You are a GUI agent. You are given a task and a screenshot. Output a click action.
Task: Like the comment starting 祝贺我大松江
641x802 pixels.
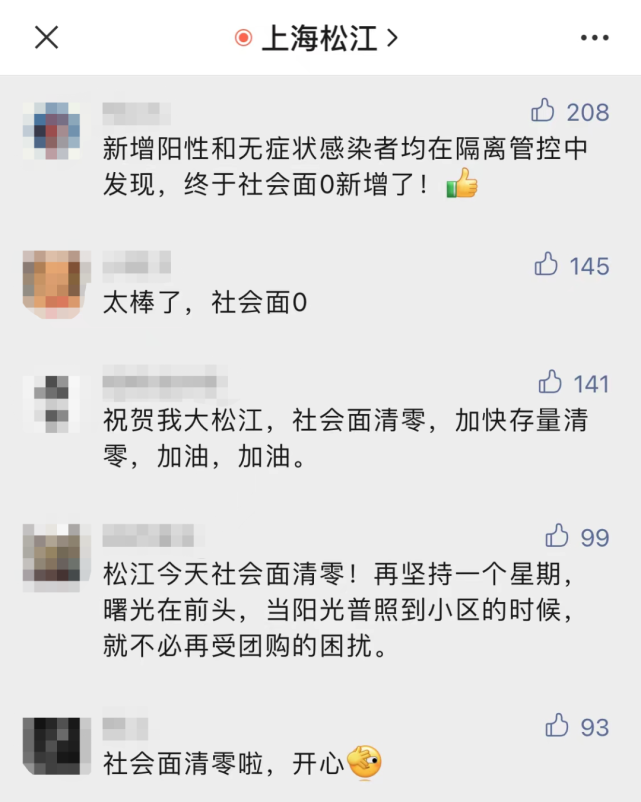click(550, 382)
